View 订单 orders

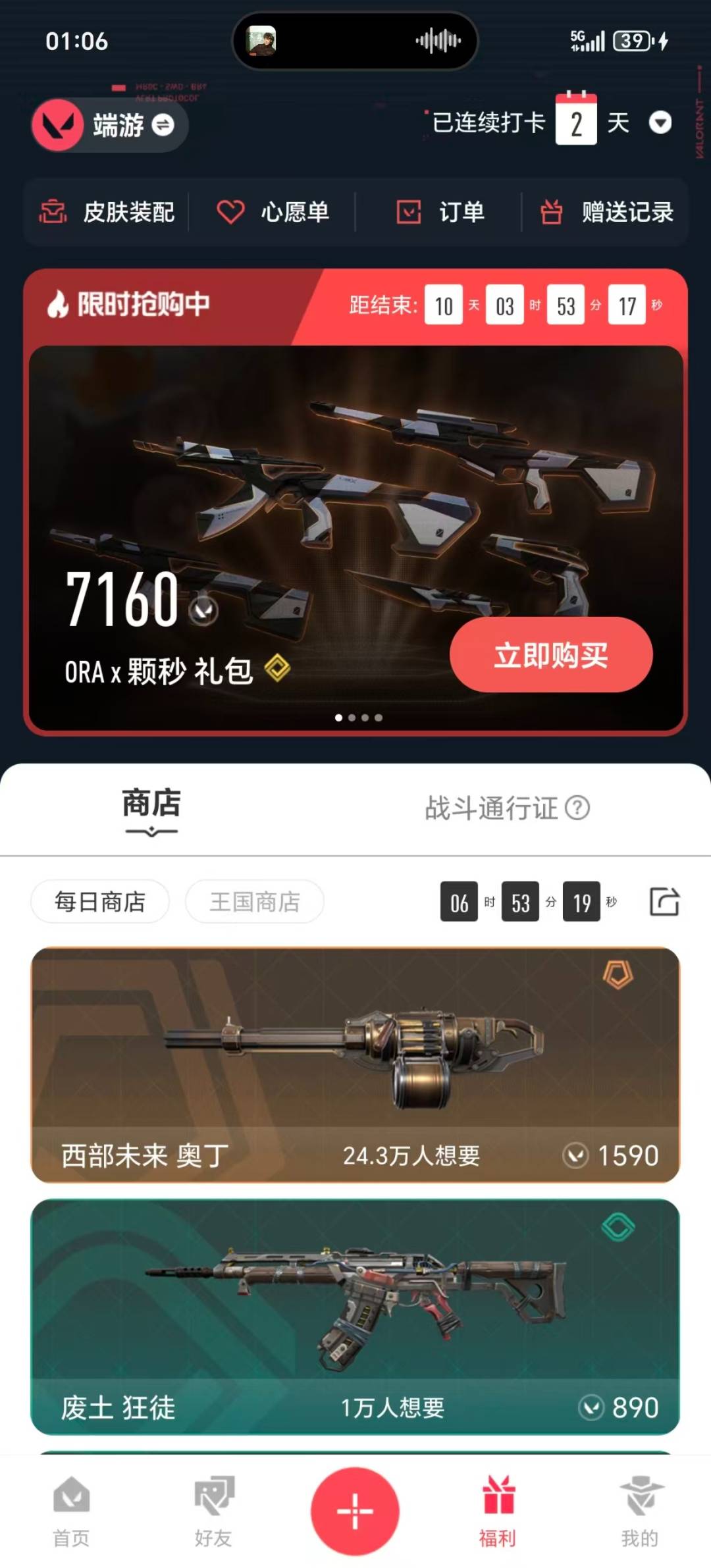(x=440, y=212)
